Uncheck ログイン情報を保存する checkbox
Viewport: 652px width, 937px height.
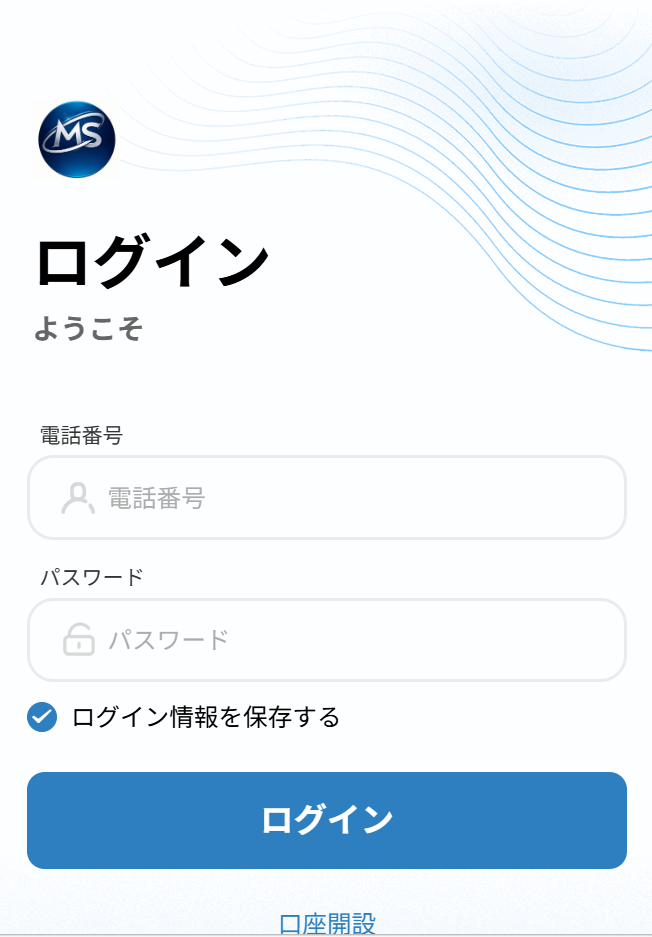click(x=42, y=717)
